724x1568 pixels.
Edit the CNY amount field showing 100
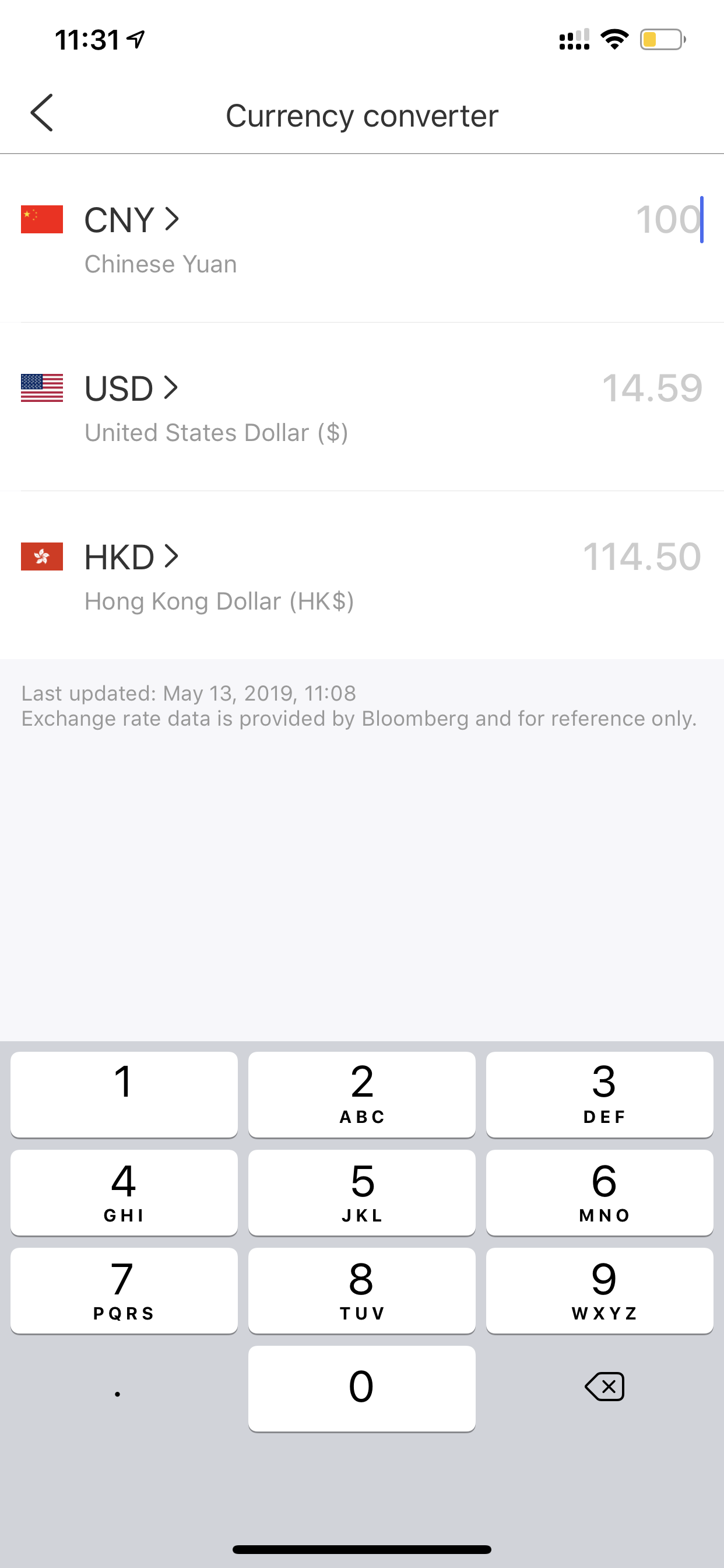click(x=668, y=220)
